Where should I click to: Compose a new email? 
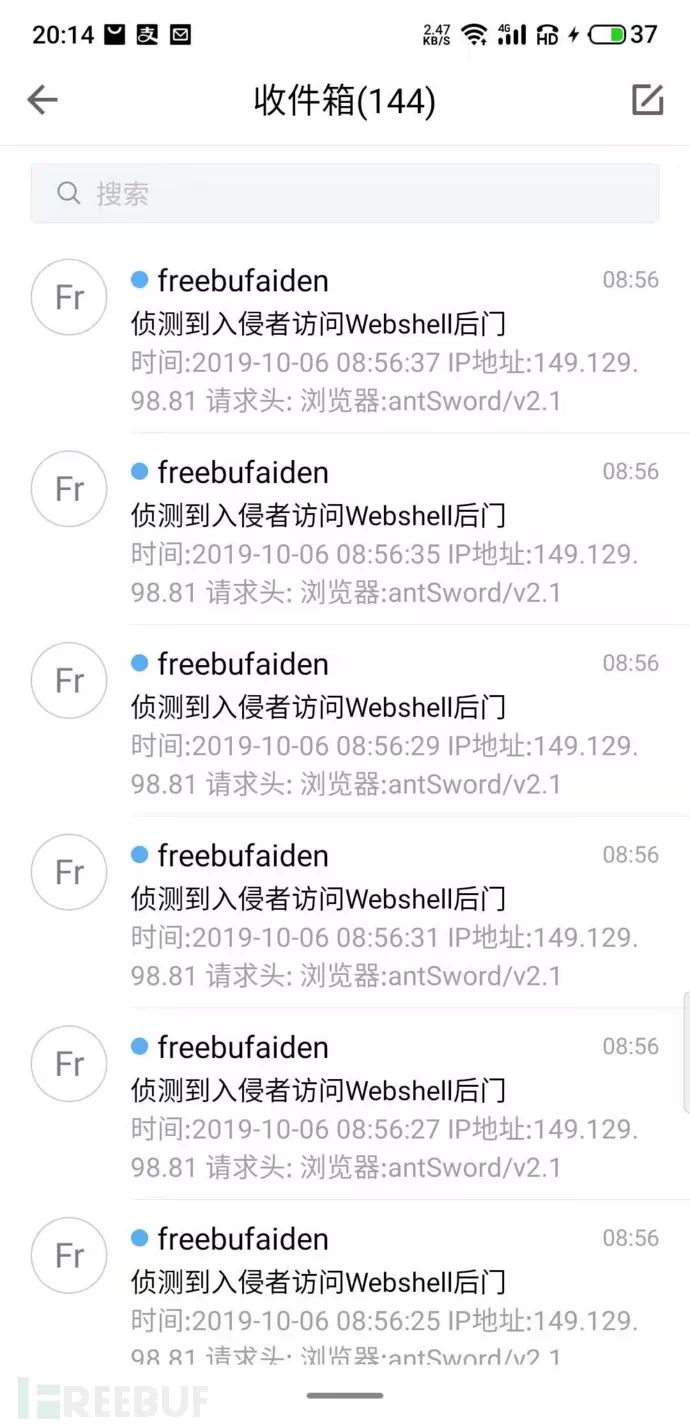point(647,100)
